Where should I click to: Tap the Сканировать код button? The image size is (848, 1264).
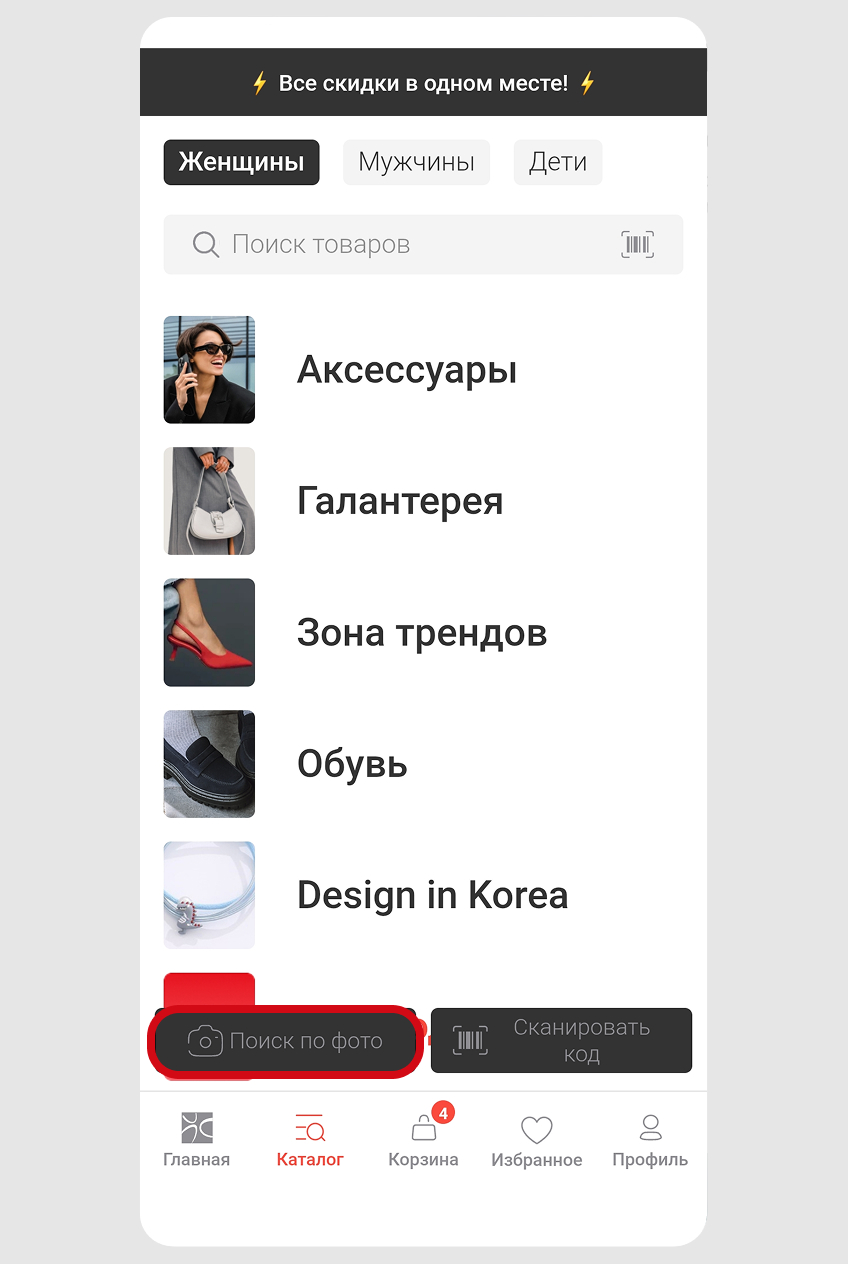pos(561,1041)
